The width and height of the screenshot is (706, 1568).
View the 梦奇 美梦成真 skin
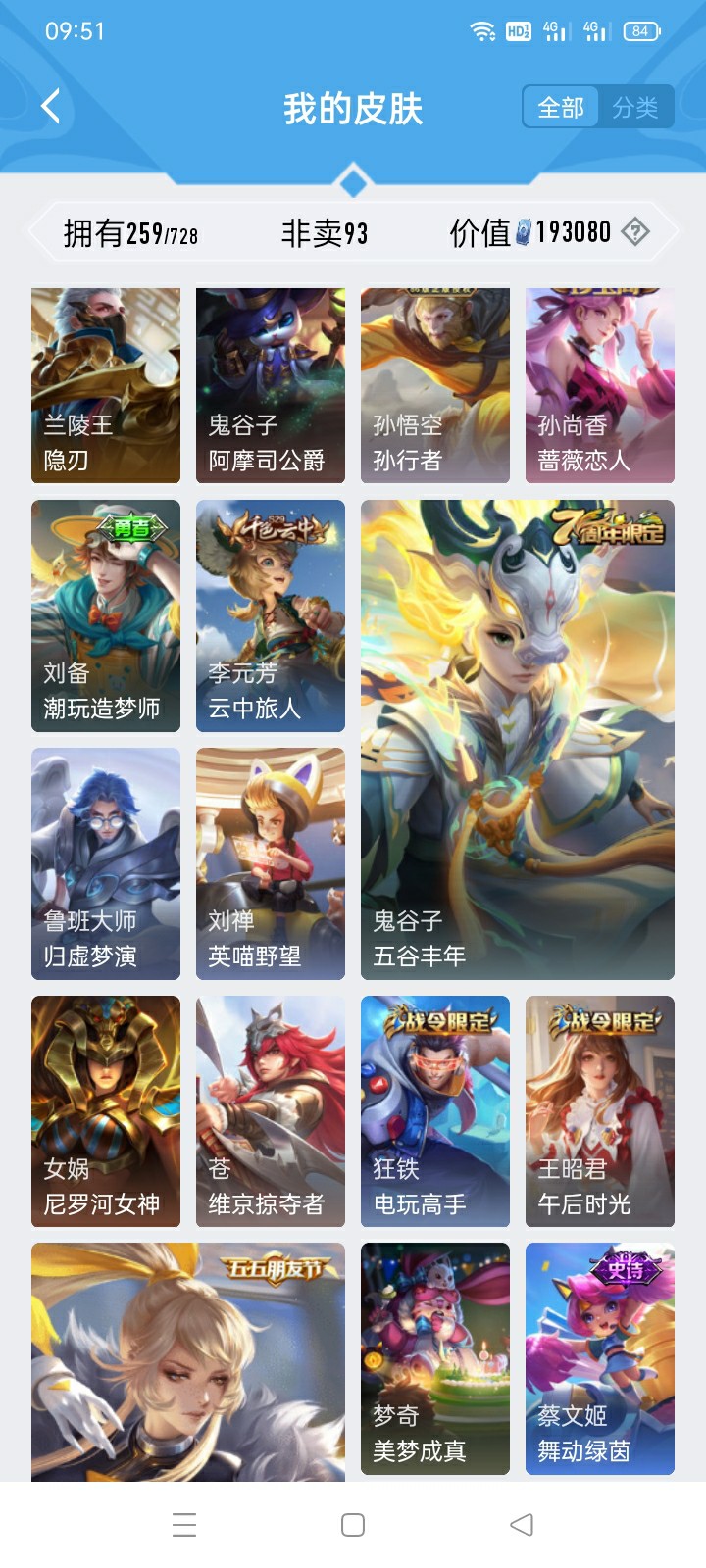(435, 1358)
